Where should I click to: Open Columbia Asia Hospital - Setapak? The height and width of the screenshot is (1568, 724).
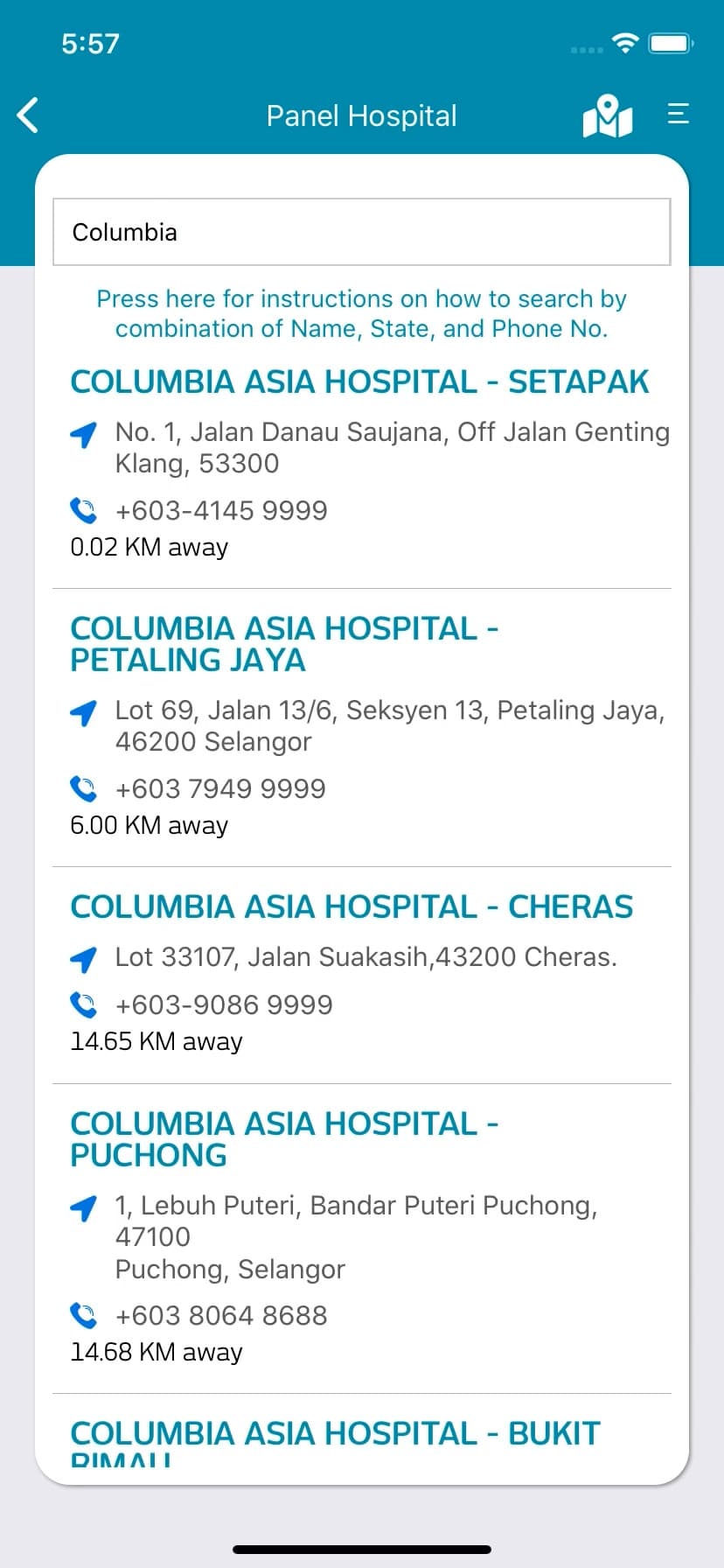359,382
